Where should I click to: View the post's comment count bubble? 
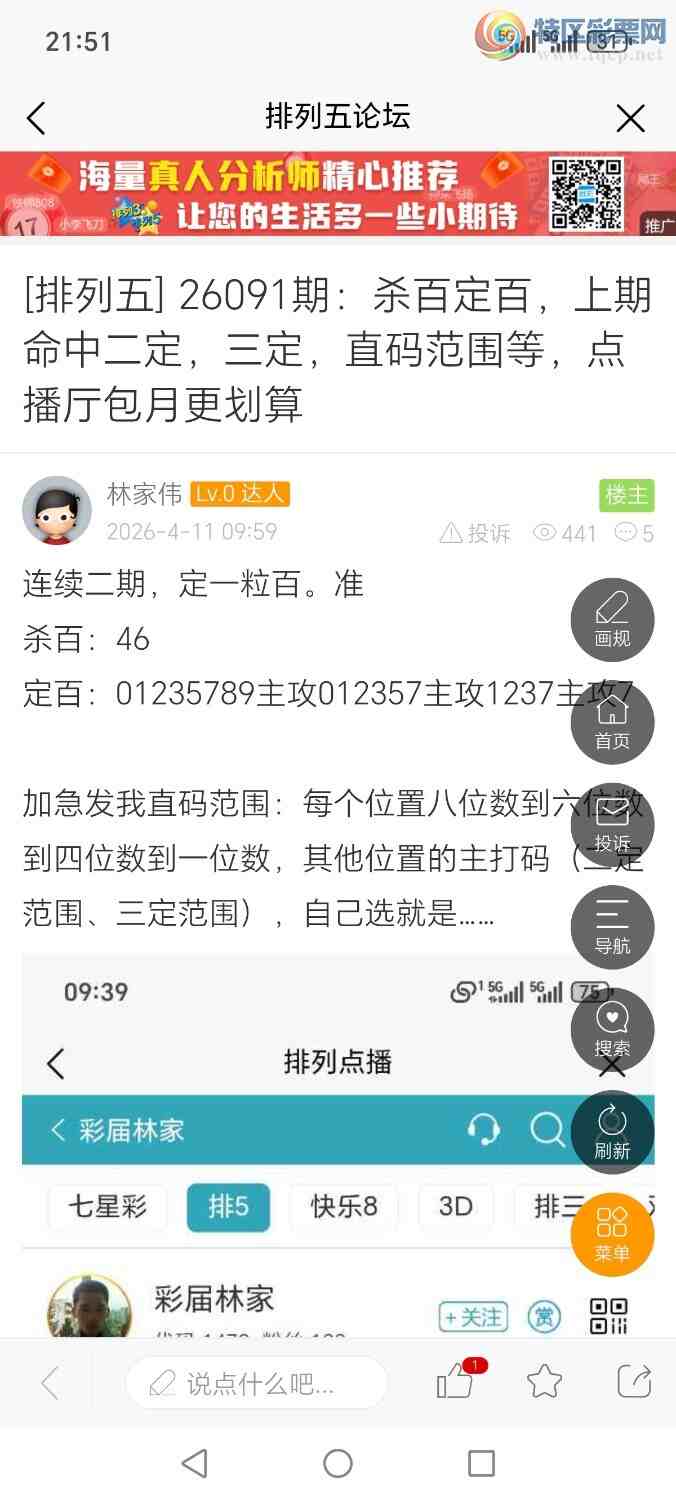click(634, 533)
